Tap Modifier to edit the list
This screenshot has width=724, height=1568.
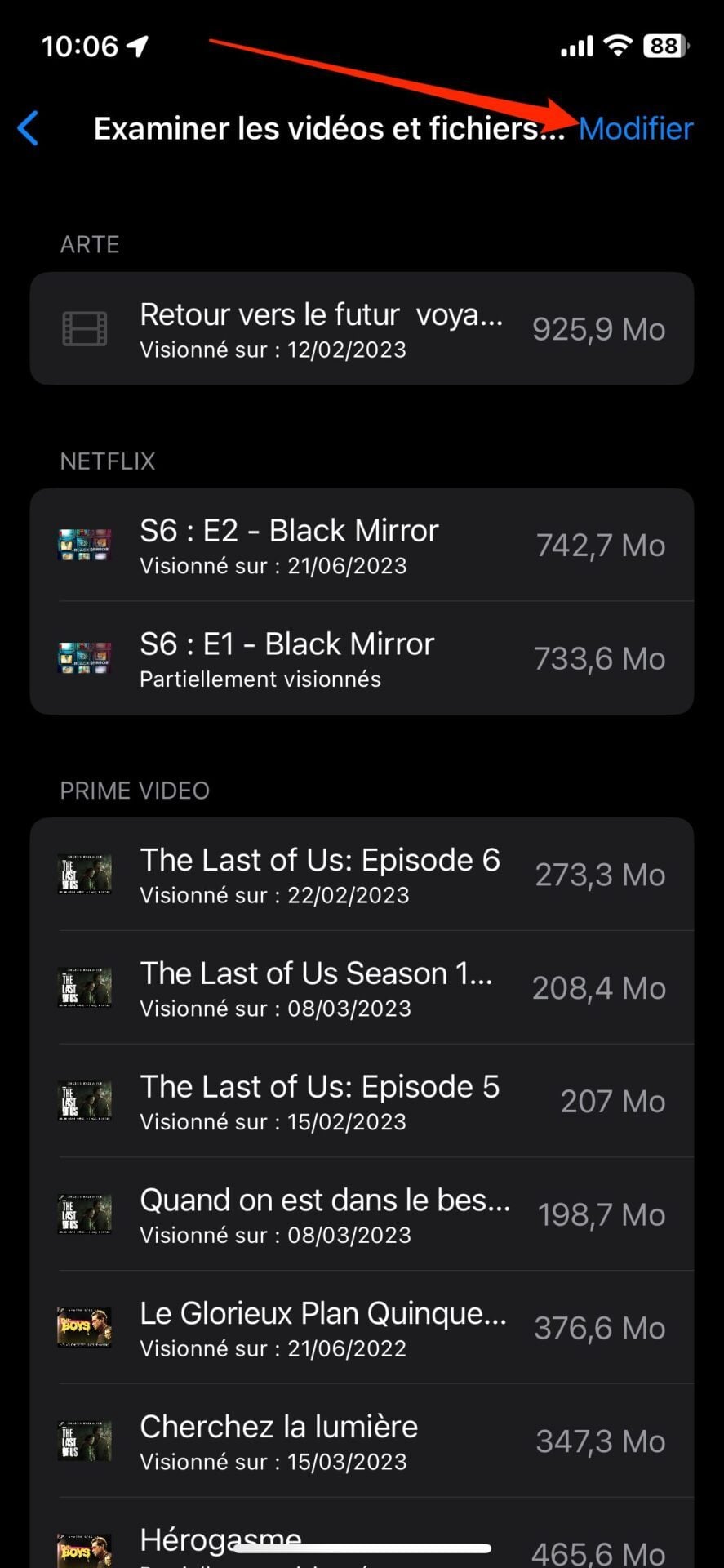point(635,129)
